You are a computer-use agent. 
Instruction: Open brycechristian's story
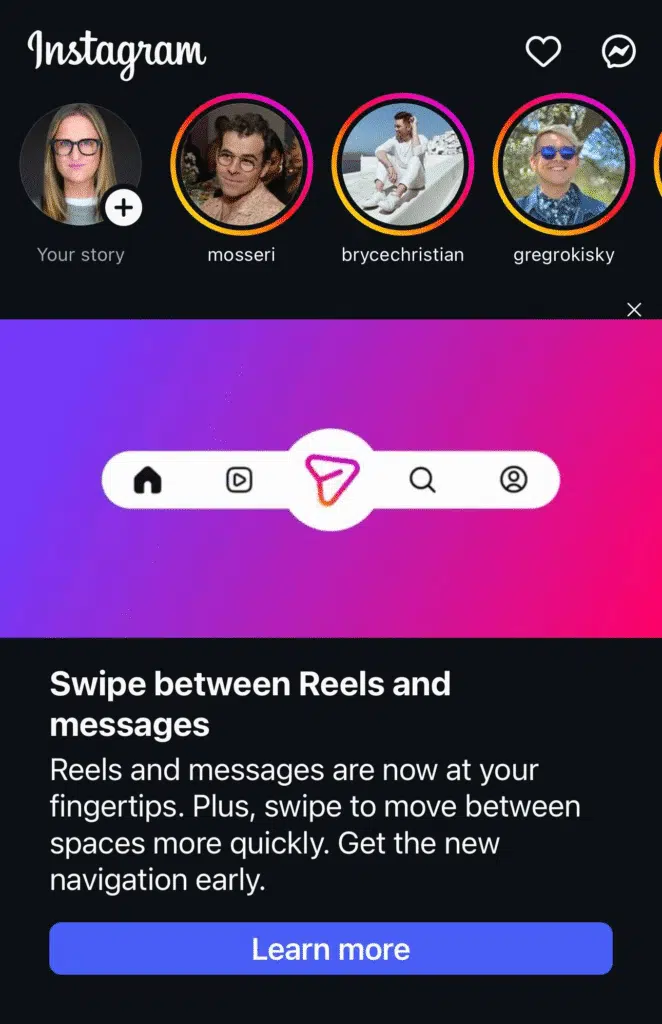pyautogui.click(x=402, y=165)
